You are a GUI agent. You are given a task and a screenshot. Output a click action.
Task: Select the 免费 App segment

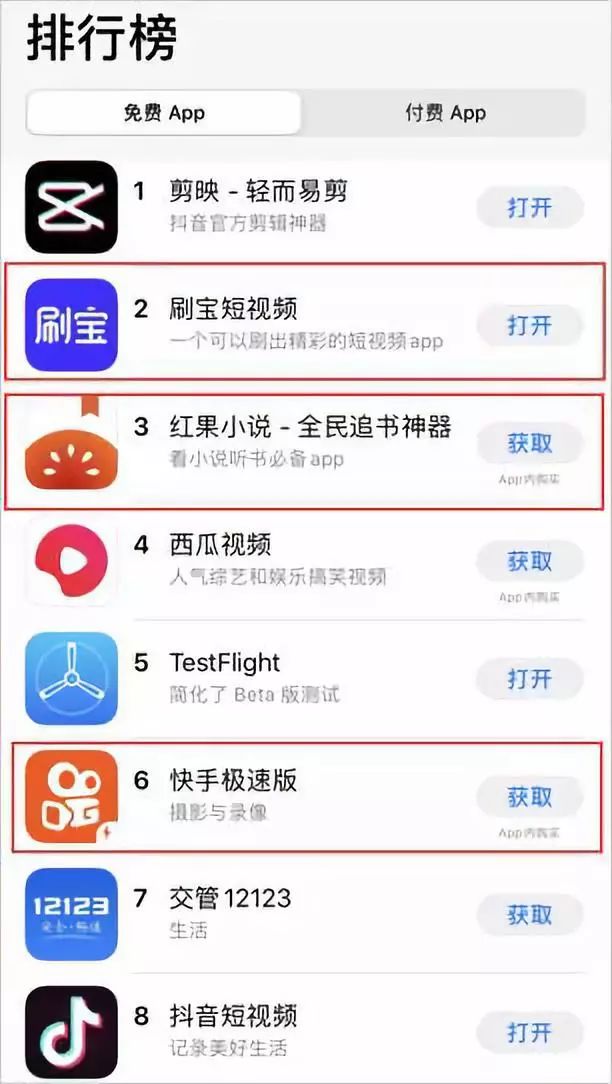pyautogui.click(x=164, y=112)
